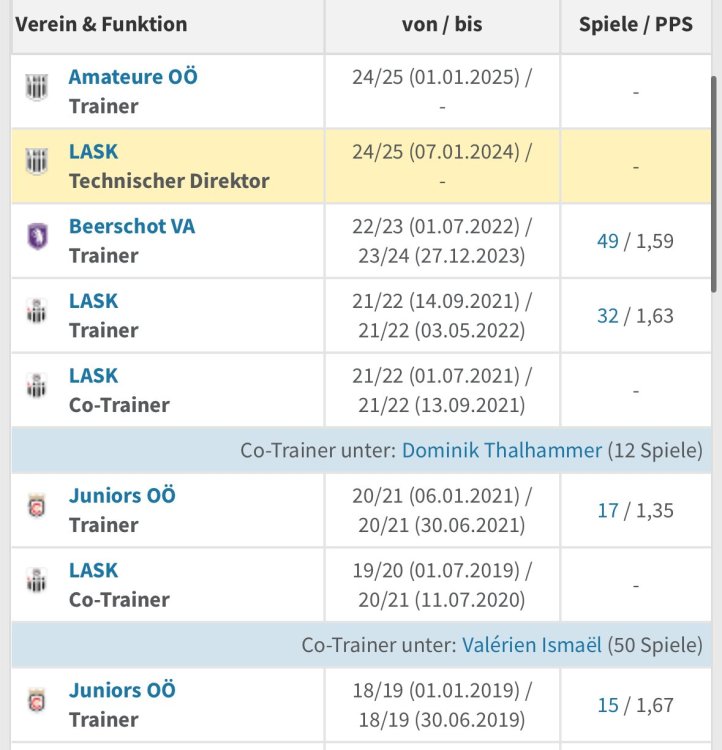The width and height of the screenshot is (722, 750).
Task: Open Valérien Ismaël's profile
Action: (532, 646)
